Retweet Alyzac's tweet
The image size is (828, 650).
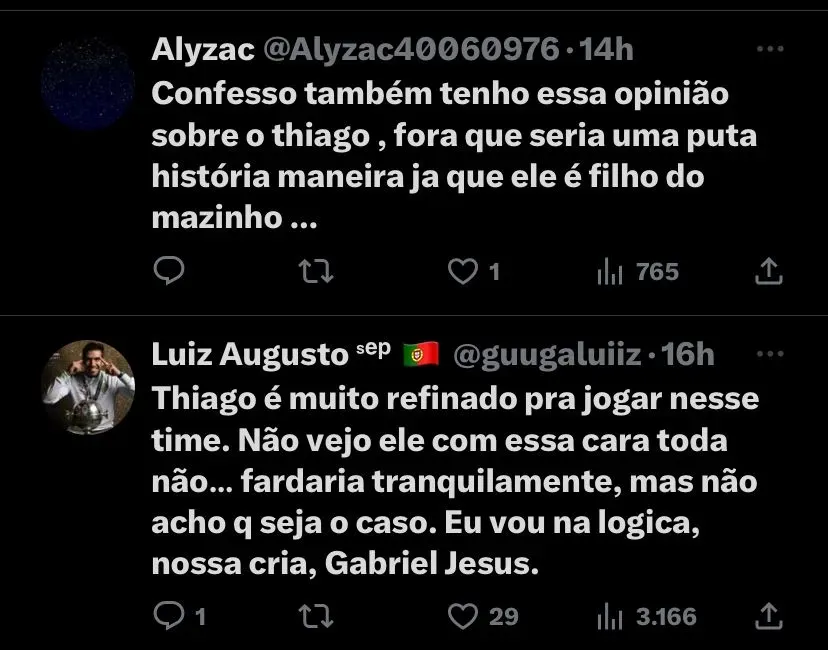click(x=316, y=271)
